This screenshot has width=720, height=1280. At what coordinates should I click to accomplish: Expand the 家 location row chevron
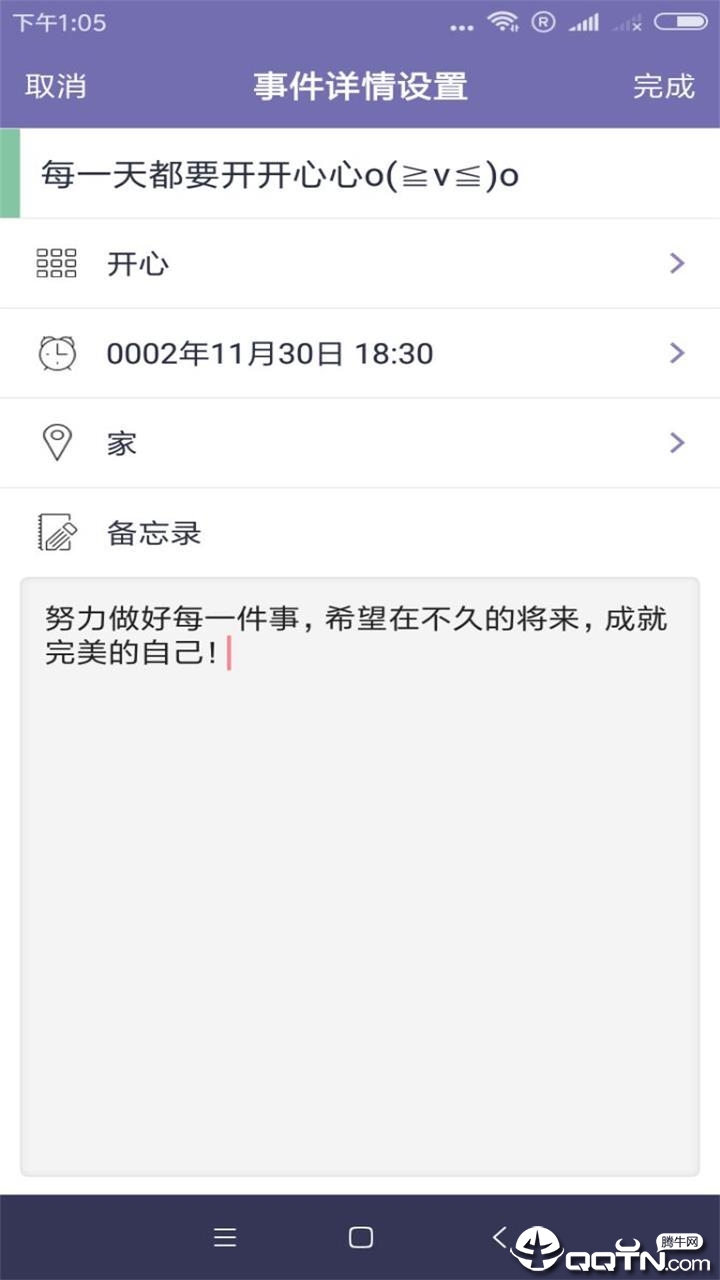[676, 442]
